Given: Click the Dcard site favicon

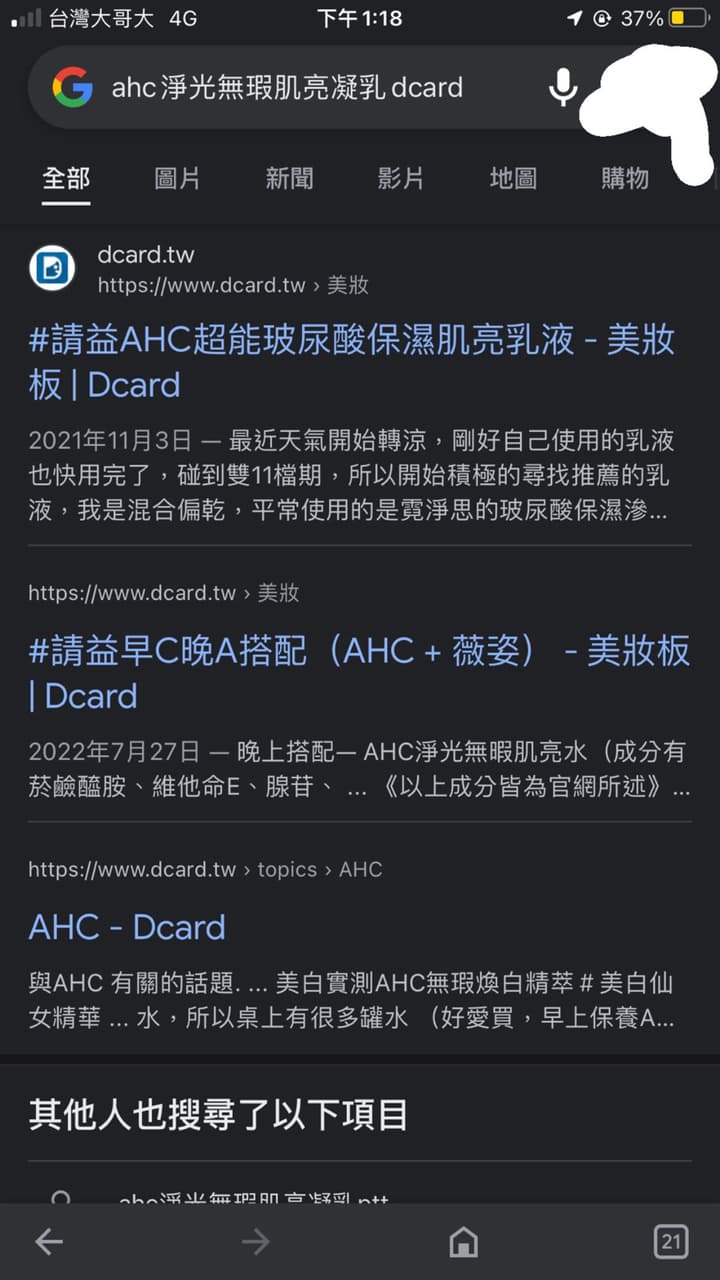Looking at the screenshot, I should coord(51,267).
